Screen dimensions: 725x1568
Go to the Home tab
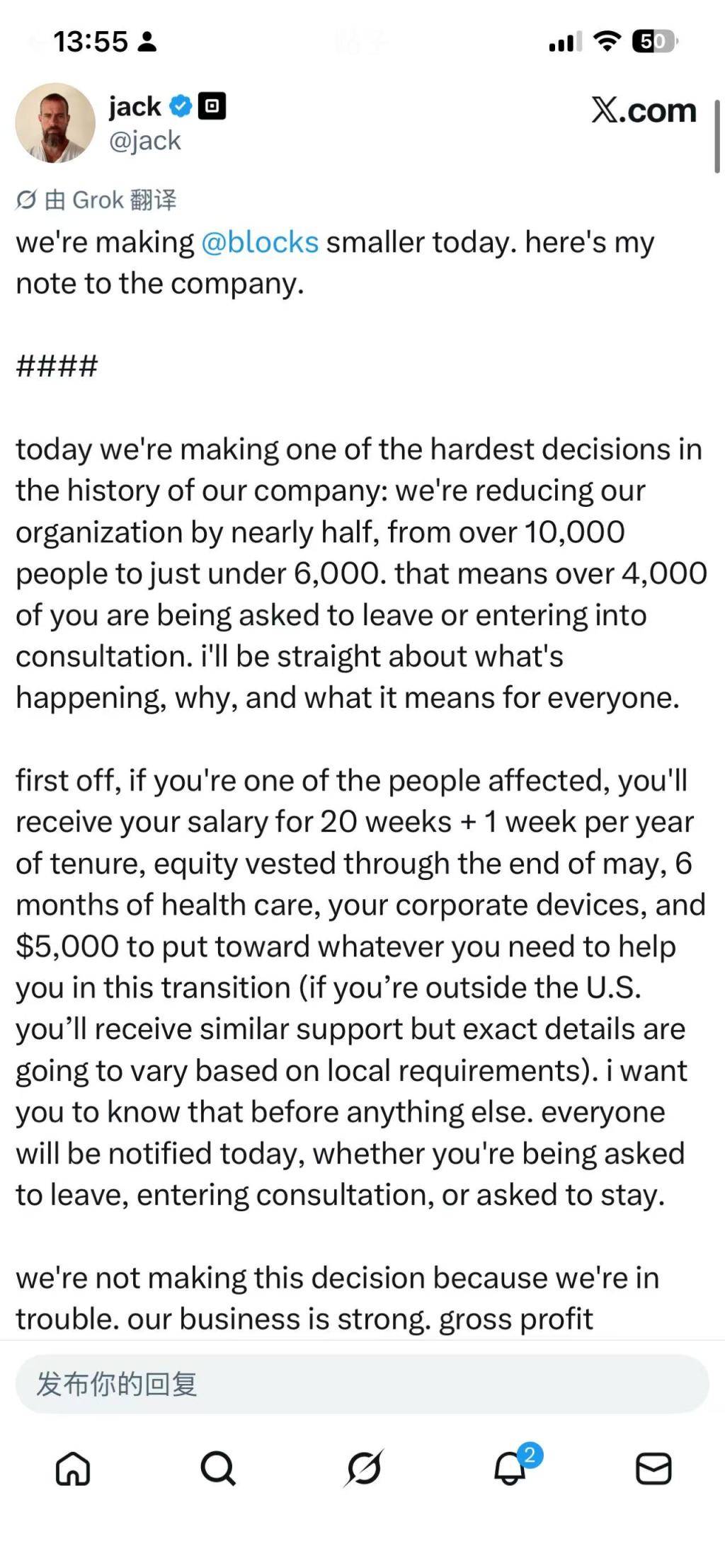[73, 1468]
